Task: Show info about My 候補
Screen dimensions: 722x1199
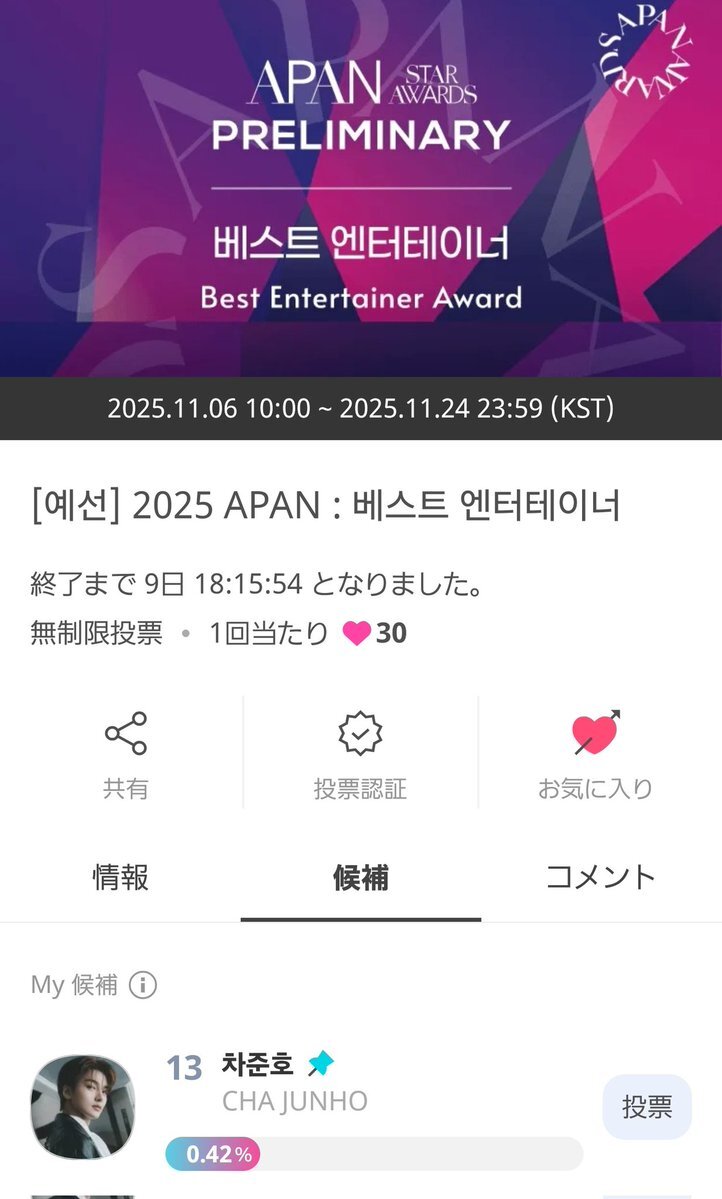Action: (143, 985)
